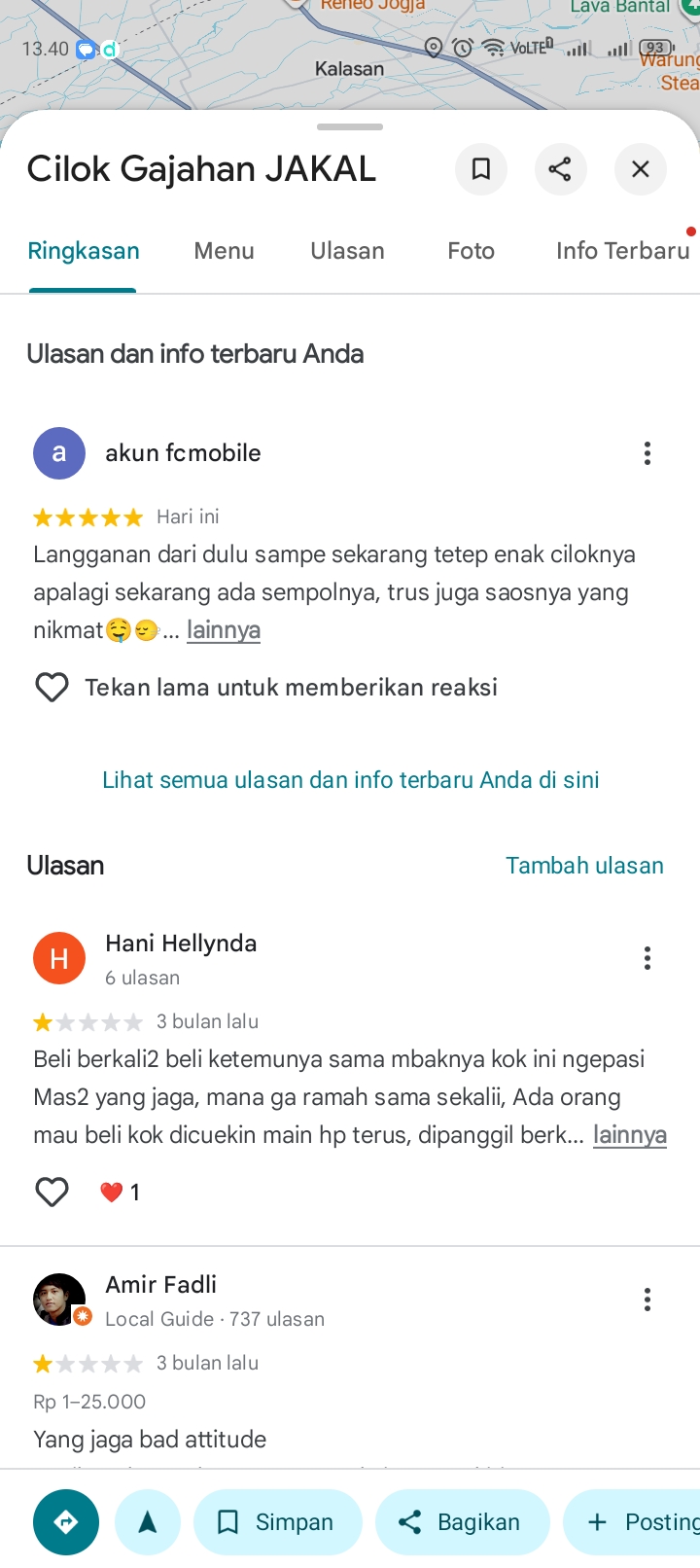Switch to the Menu tab
The height and width of the screenshot is (1568, 700).
click(x=224, y=251)
